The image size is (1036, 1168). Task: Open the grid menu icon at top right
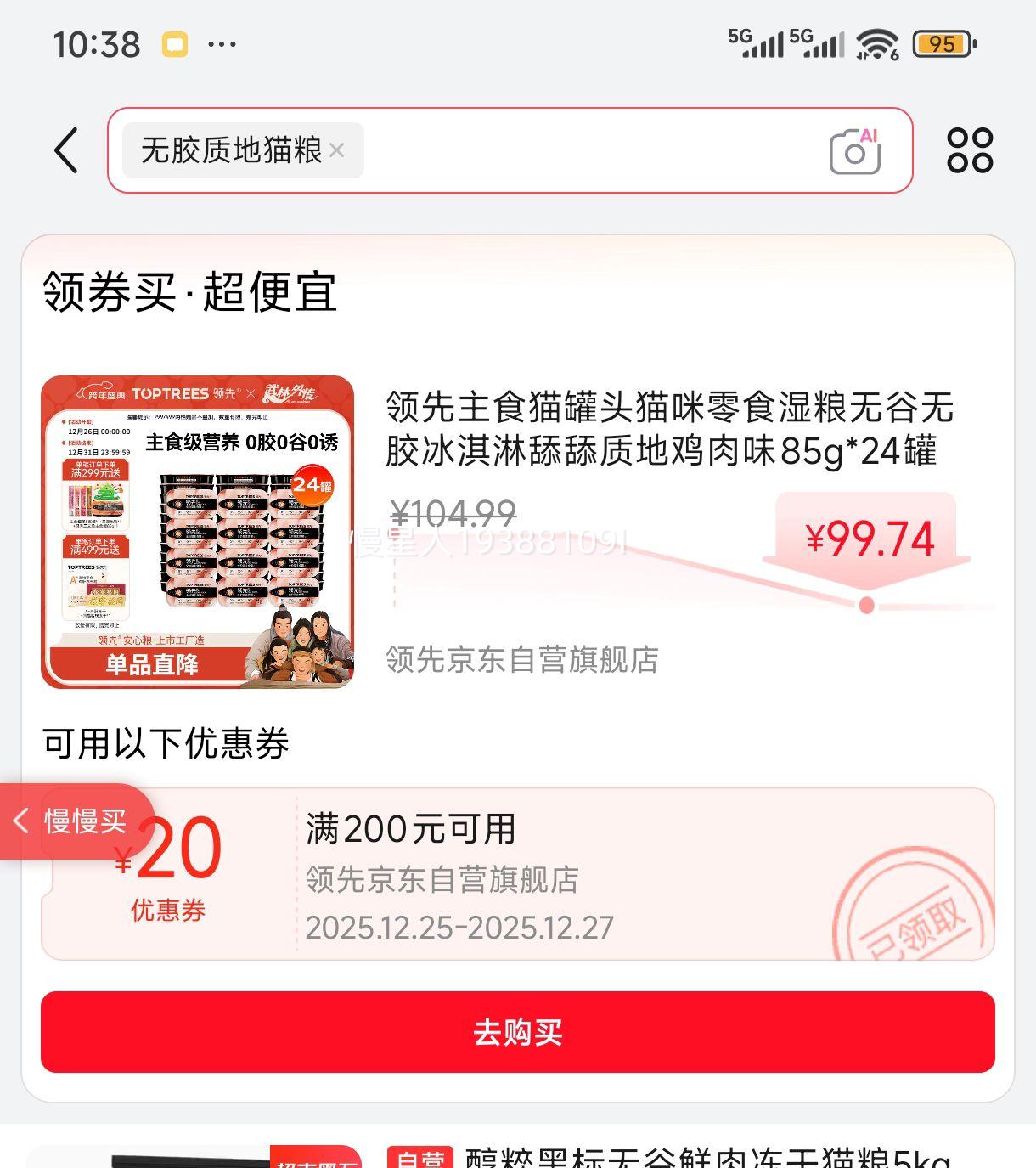point(971,150)
